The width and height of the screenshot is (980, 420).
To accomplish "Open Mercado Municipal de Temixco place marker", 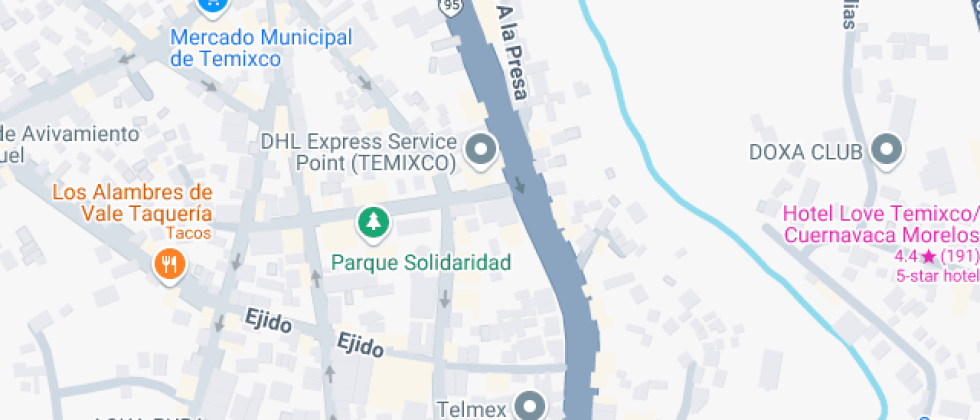I will click(211, 5).
